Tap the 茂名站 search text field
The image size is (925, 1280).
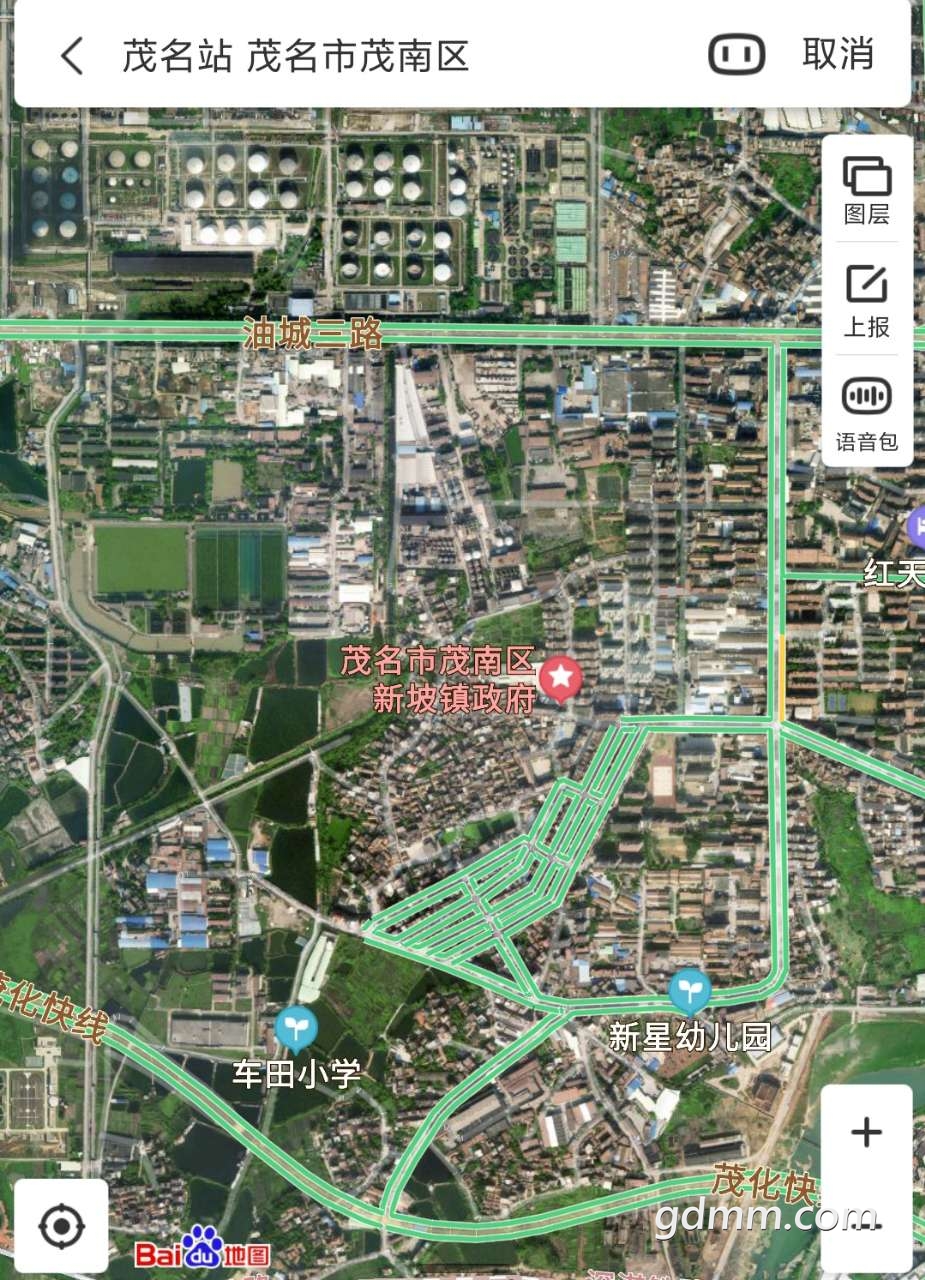(x=296, y=56)
